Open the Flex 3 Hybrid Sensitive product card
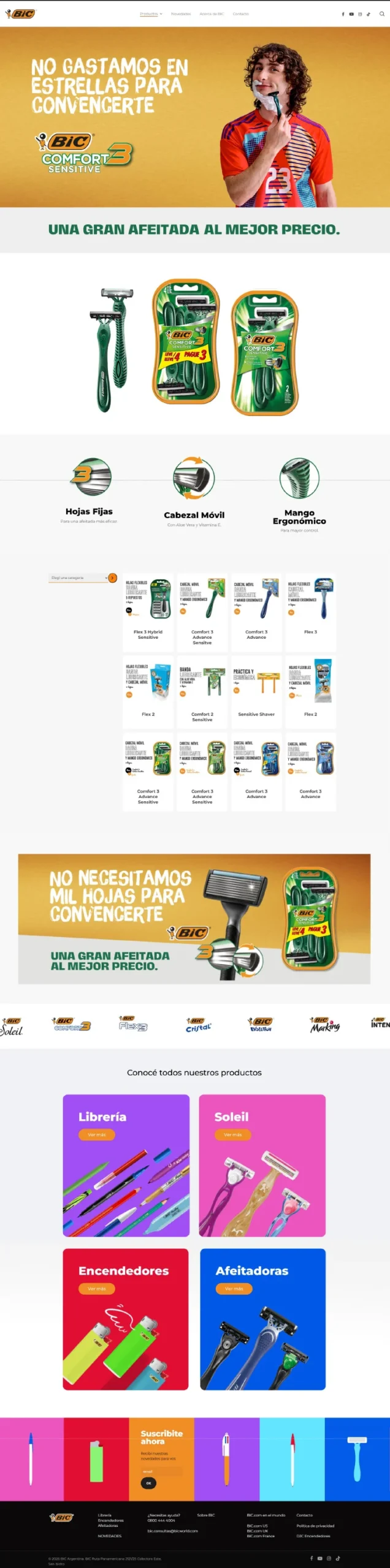The width and height of the screenshot is (390, 1568). tap(148, 612)
